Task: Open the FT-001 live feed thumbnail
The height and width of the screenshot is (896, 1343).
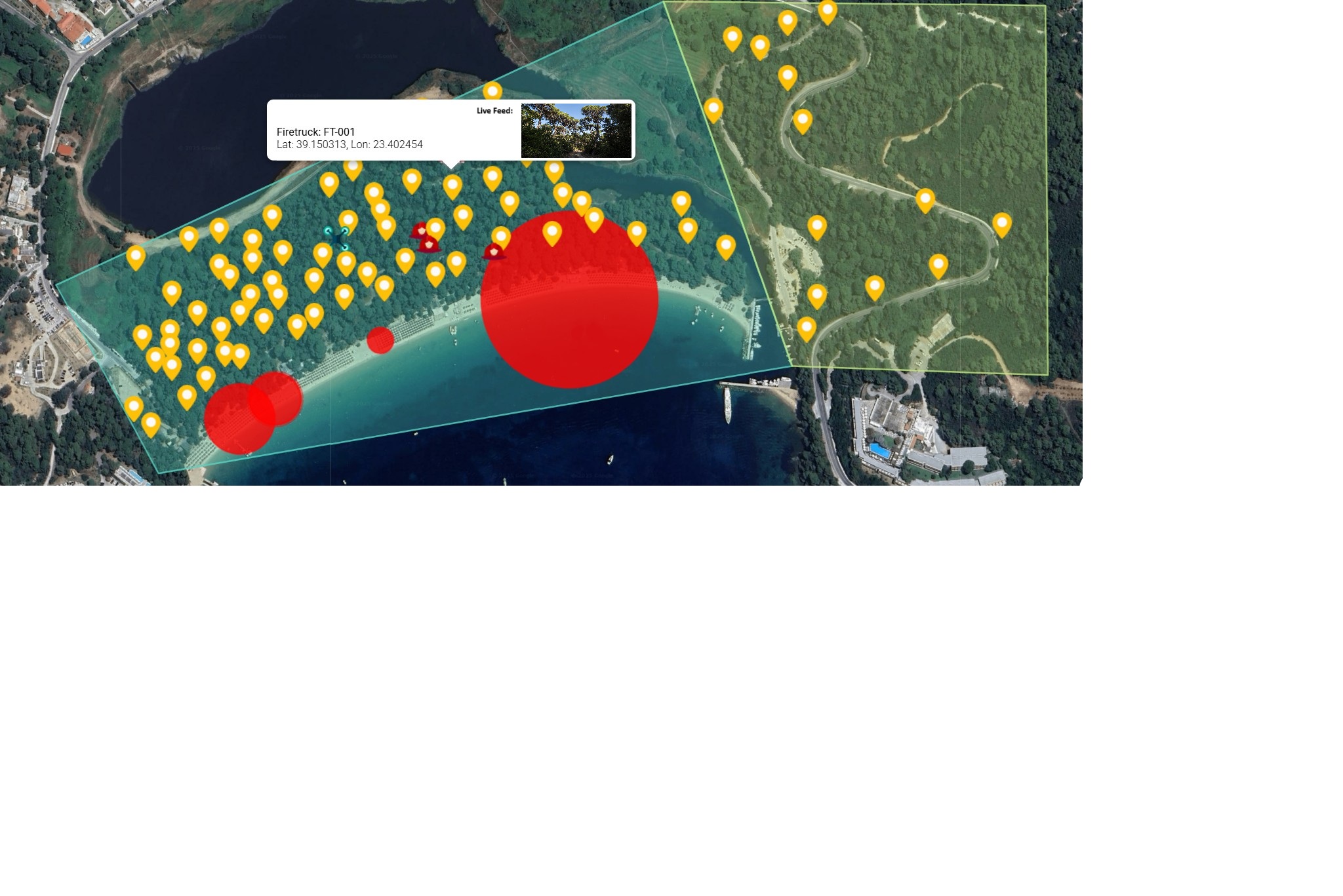Action: pos(576,130)
